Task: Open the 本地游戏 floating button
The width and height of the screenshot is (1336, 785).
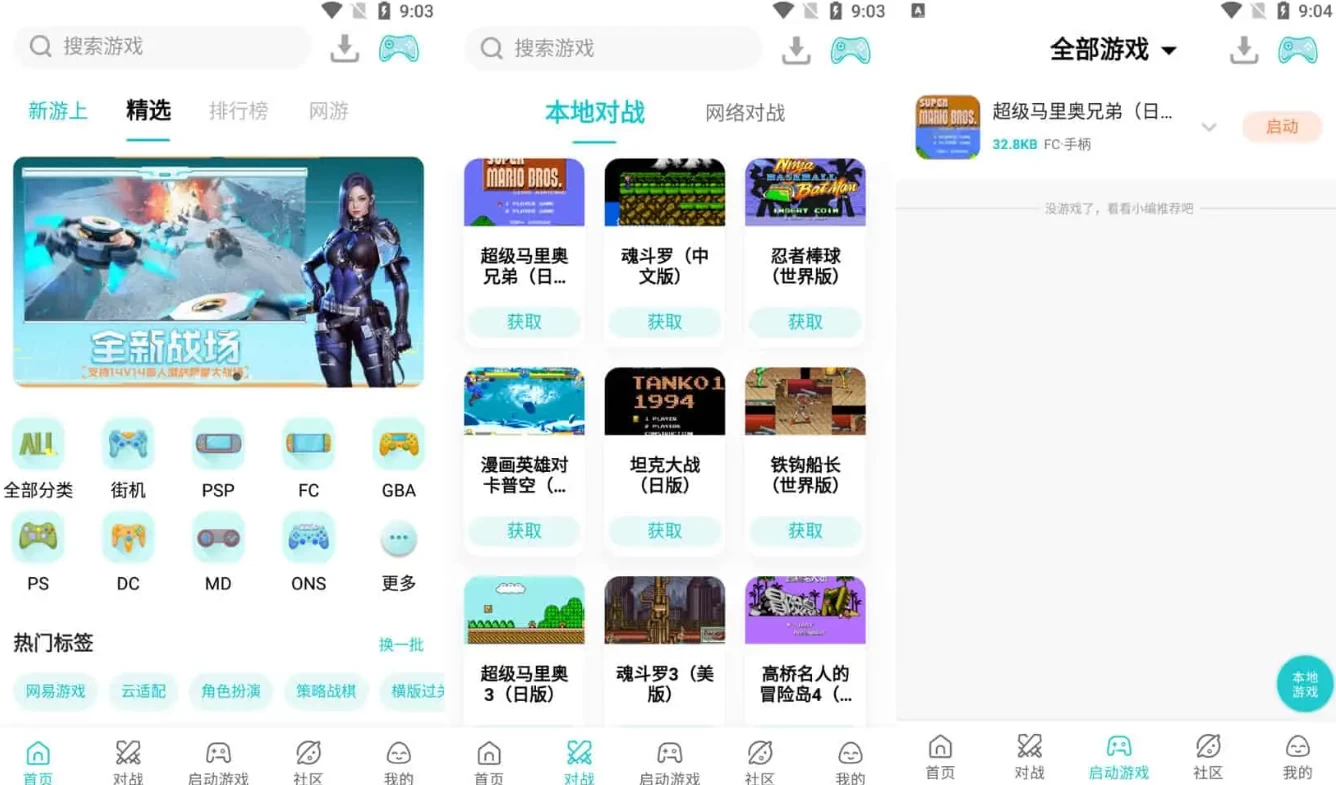Action: [x=1305, y=684]
